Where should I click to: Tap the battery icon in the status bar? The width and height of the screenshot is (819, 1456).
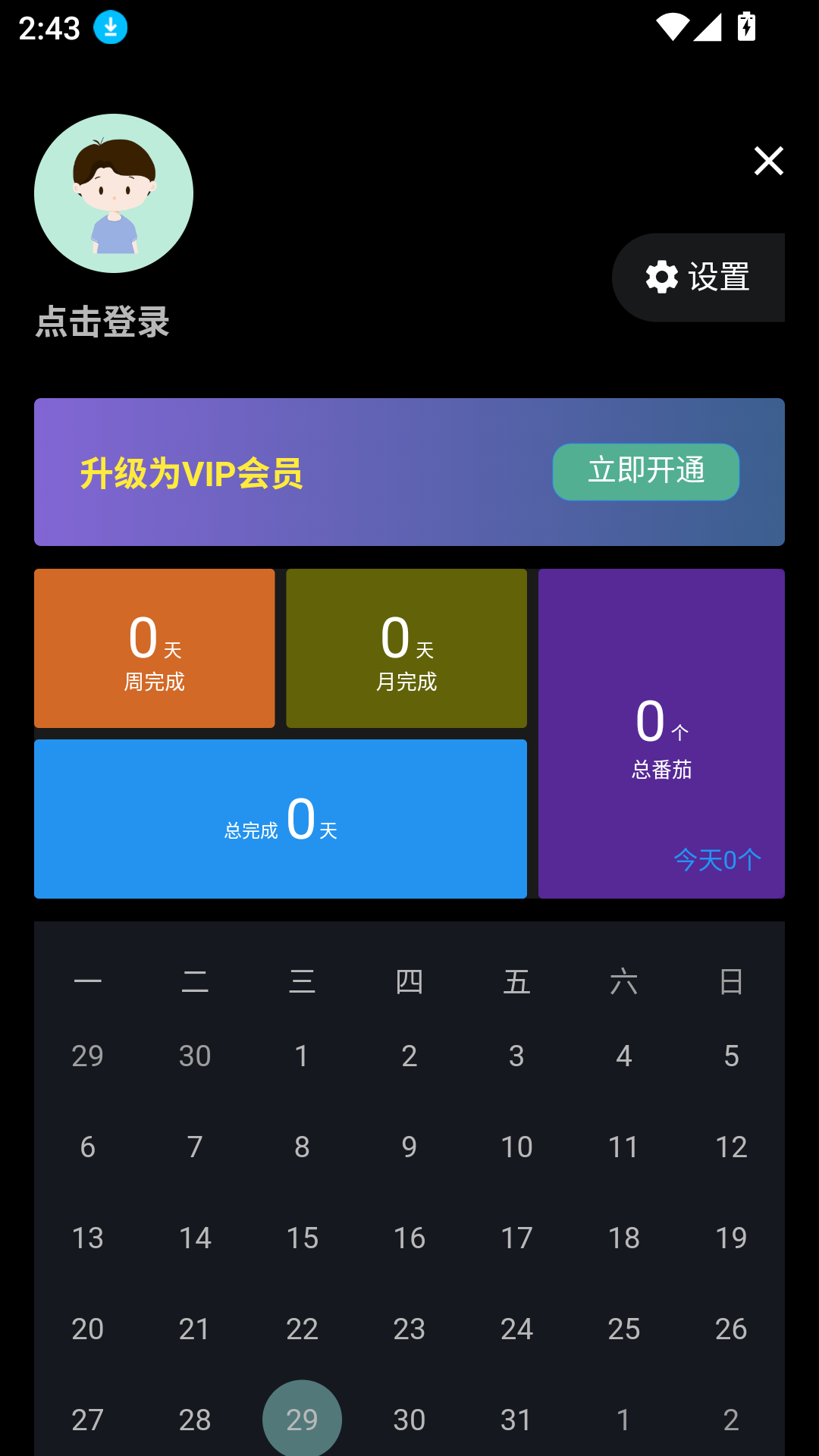tap(745, 27)
